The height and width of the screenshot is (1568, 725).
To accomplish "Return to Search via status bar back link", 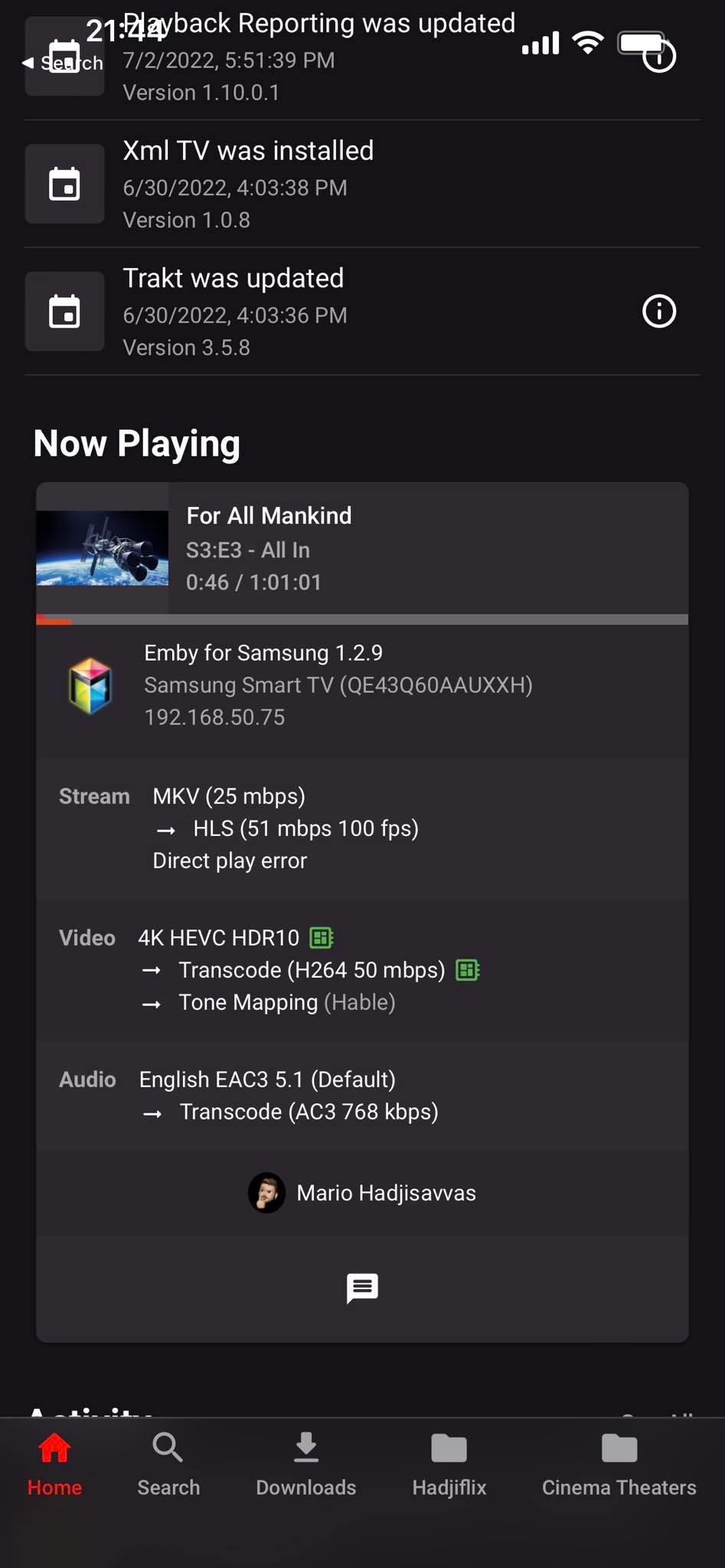I will tap(63, 64).
